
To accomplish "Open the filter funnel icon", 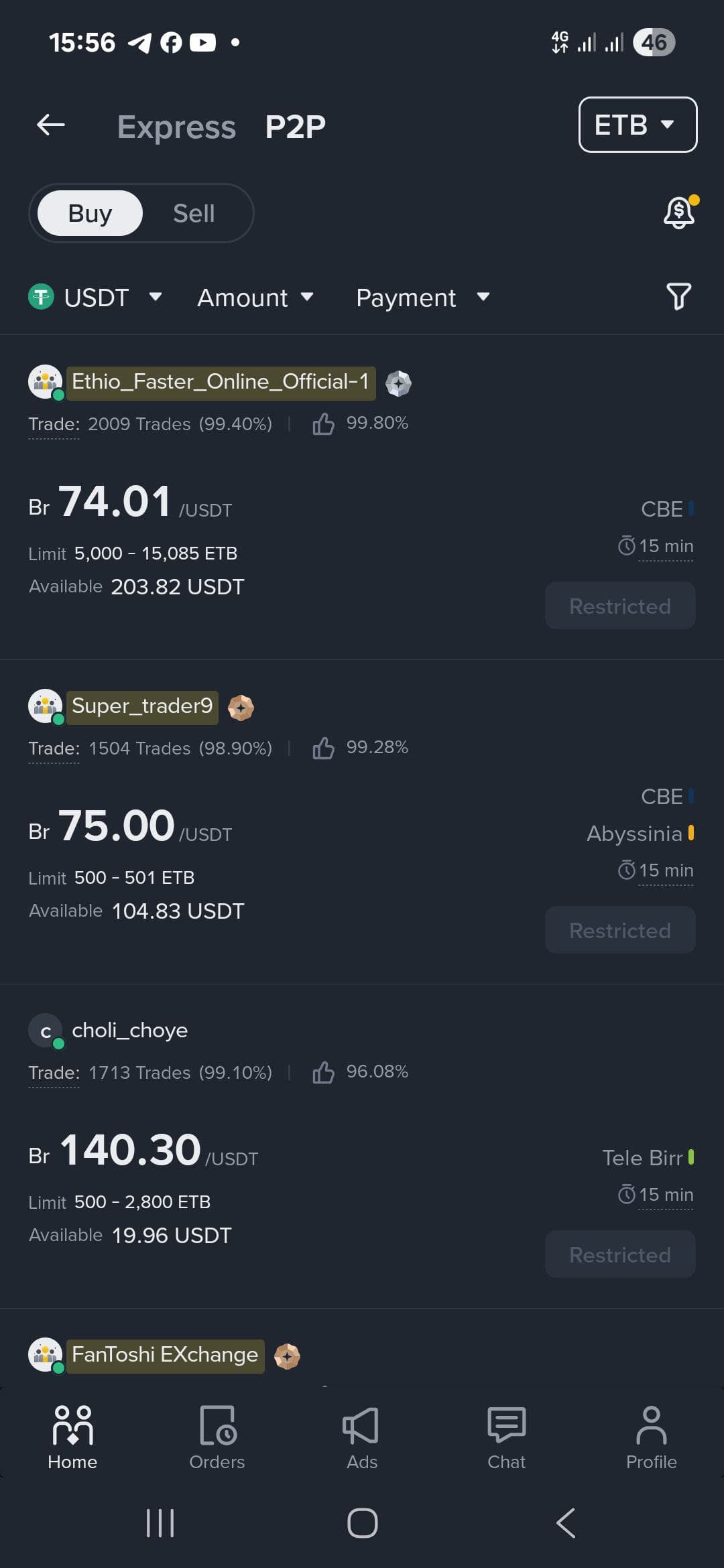I will [678, 296].
